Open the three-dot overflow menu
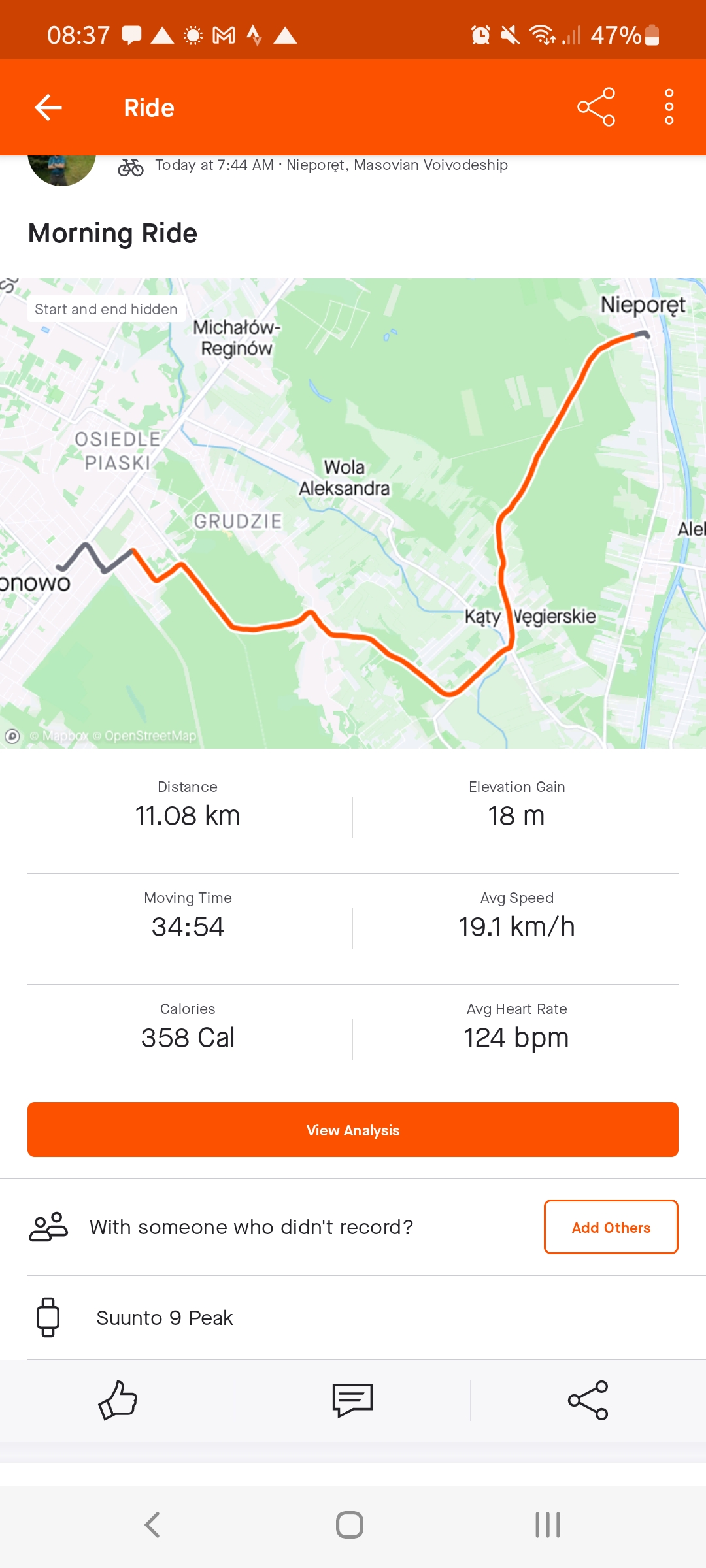The width and height of the screenshot is (706, 1568). (x=669, y=107)
